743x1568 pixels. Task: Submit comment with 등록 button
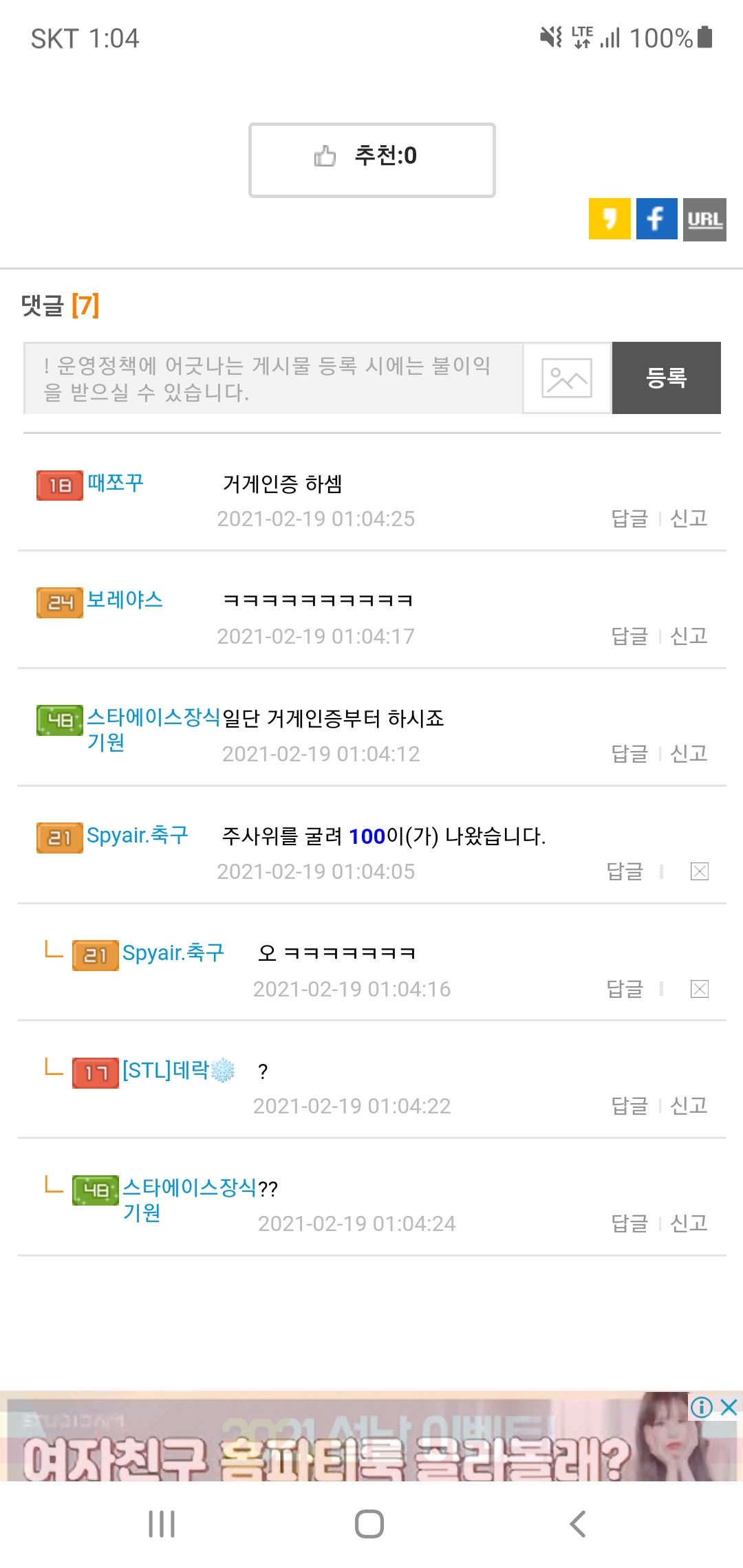(666, 378)
